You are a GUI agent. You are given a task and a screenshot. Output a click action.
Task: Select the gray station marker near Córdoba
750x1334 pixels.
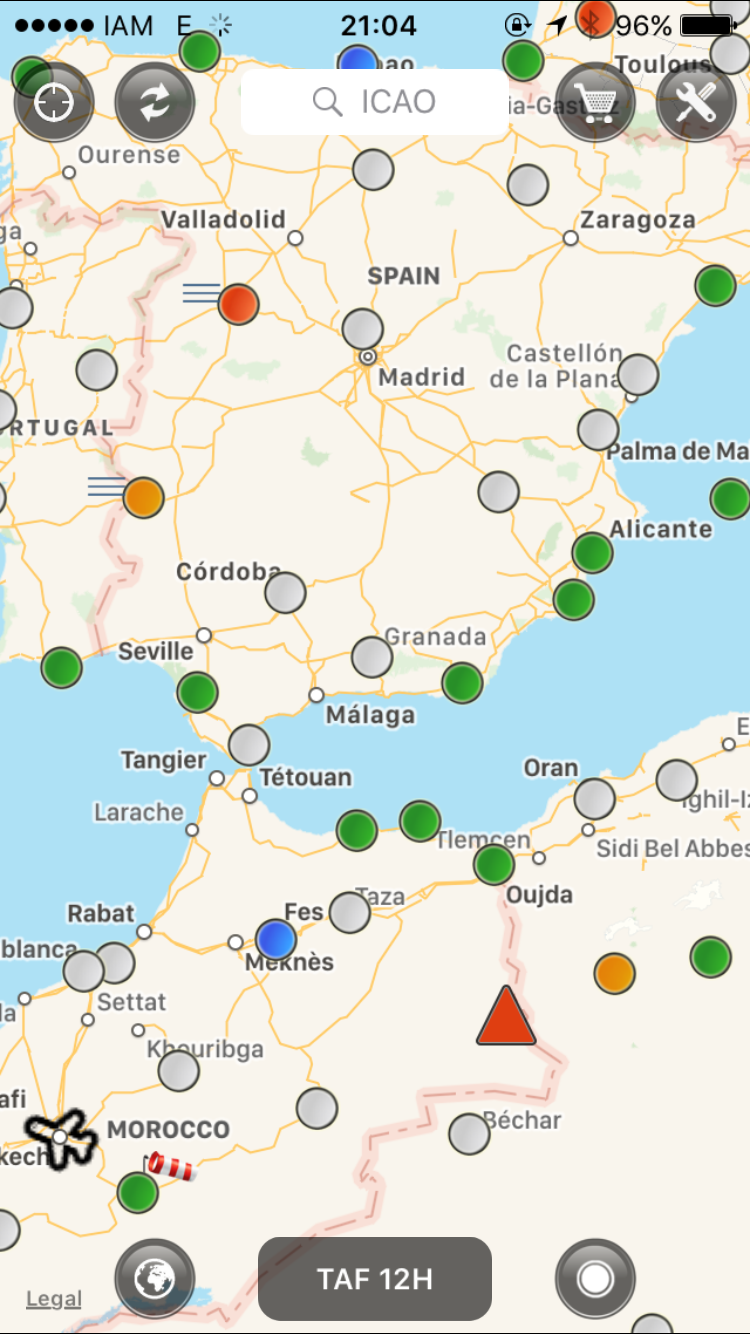tap(285, 593)
